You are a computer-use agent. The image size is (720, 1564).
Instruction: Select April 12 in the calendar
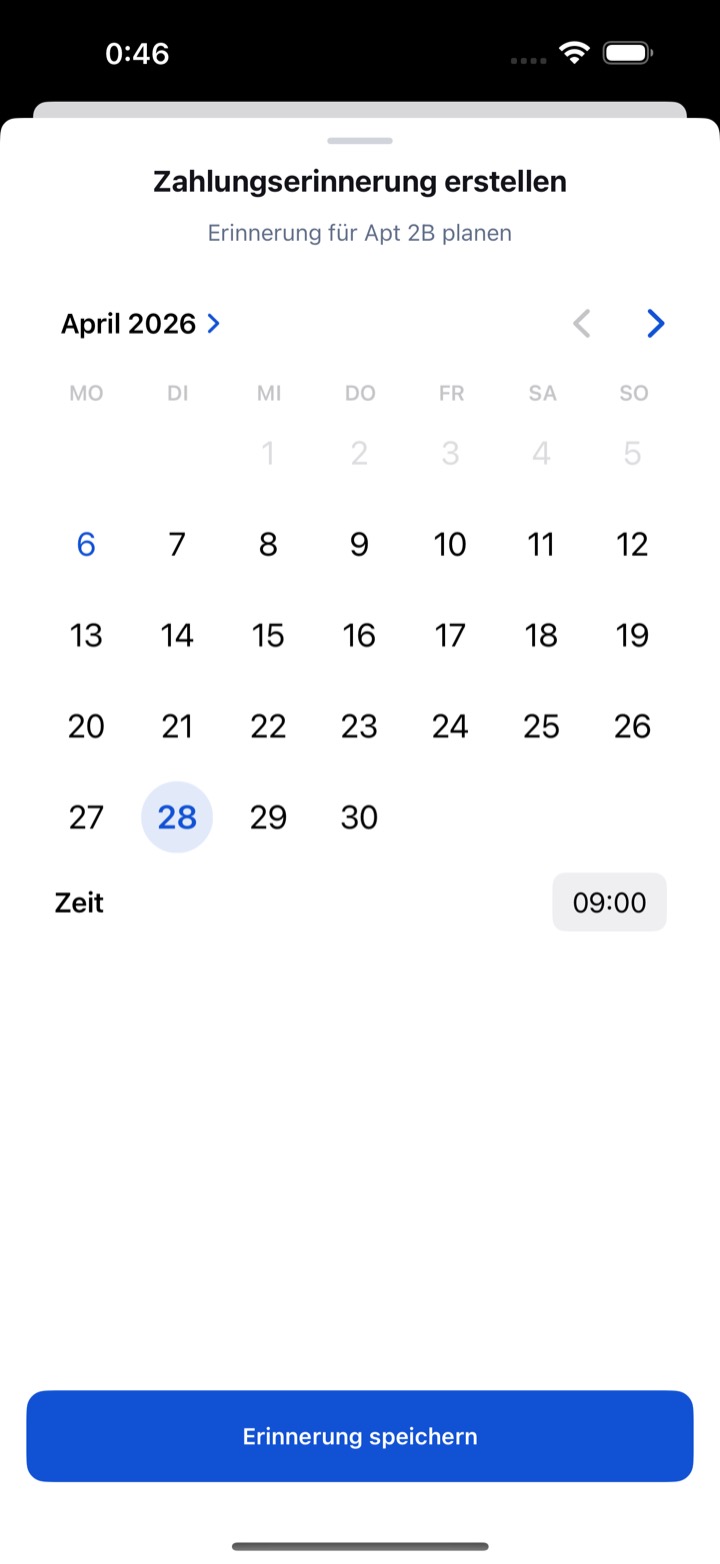632,545
